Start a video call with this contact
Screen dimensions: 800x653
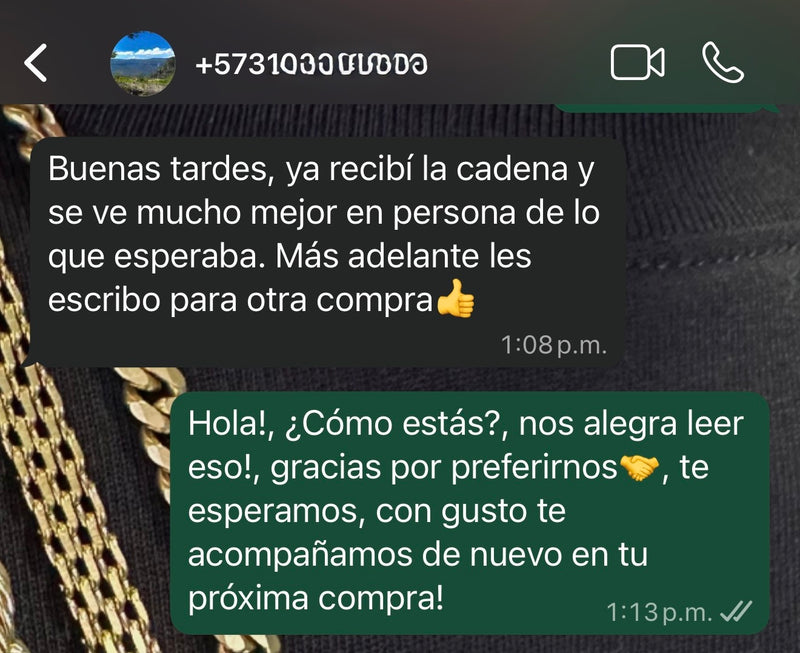point(637,63)
